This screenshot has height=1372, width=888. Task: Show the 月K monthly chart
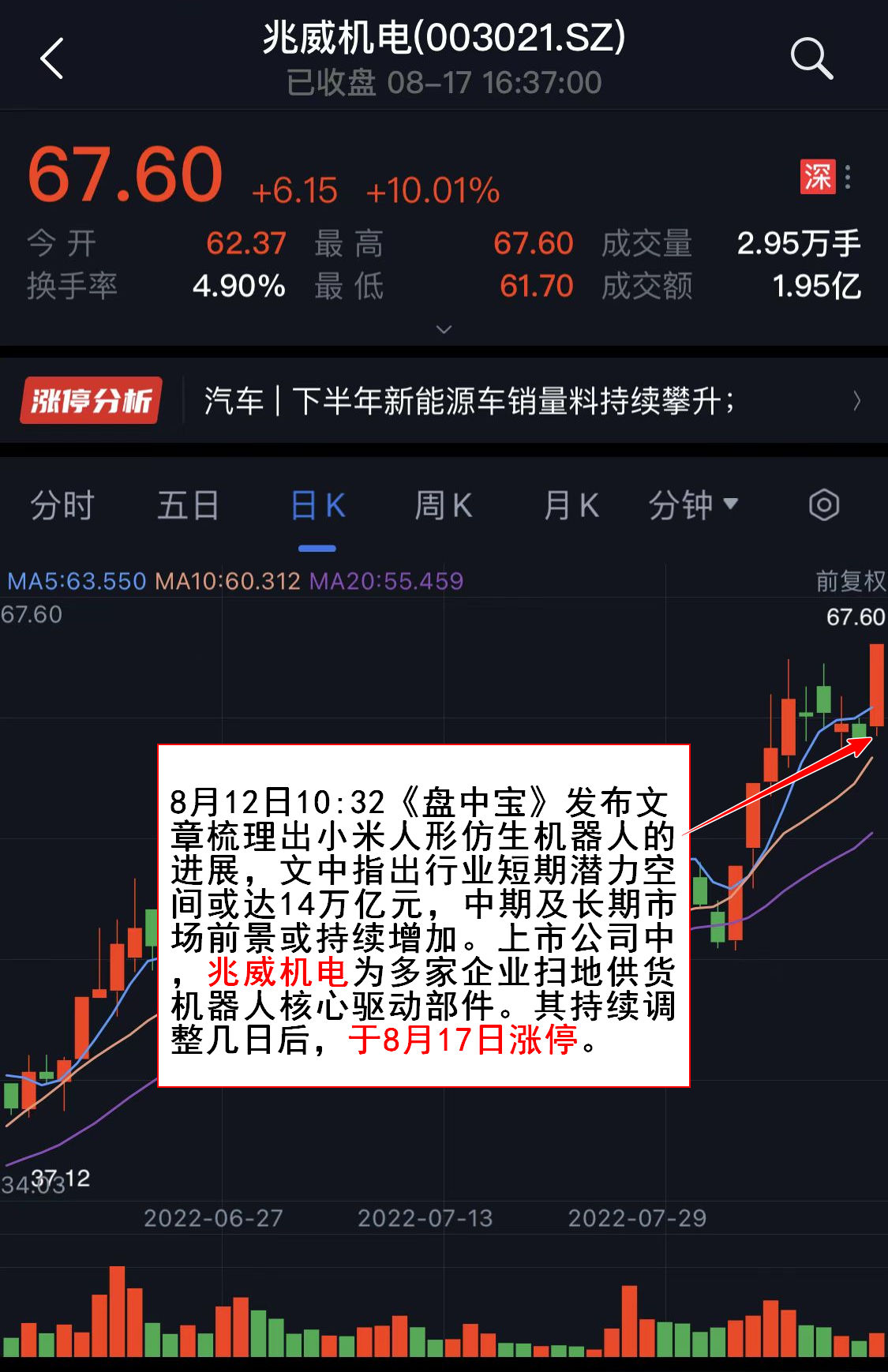(571, 505)
